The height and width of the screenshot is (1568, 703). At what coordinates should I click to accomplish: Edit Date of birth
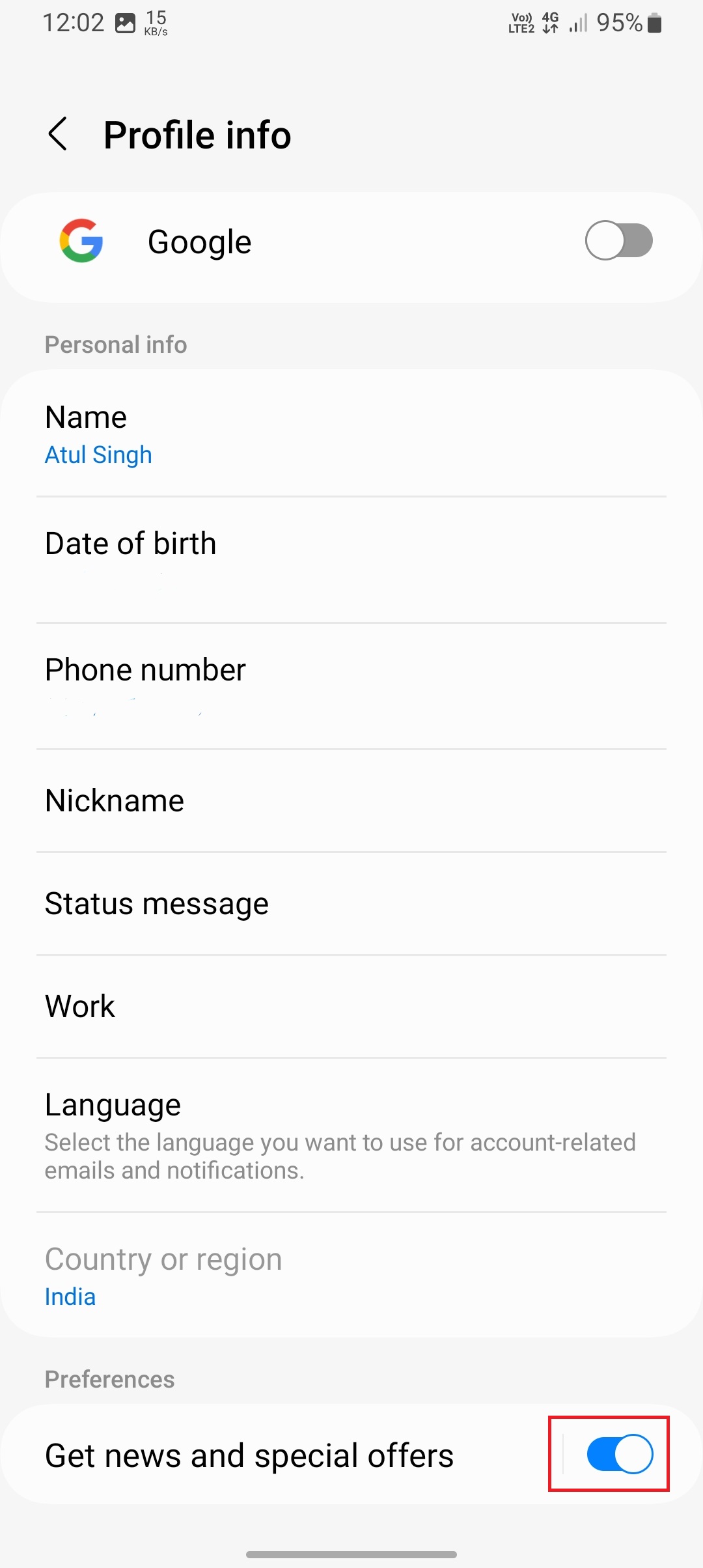tap(351, 559)
